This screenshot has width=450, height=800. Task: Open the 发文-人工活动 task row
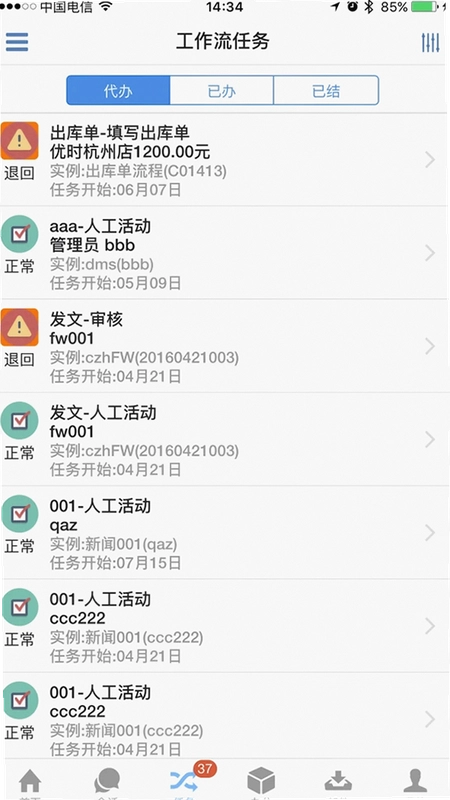[x=225, y=439]
